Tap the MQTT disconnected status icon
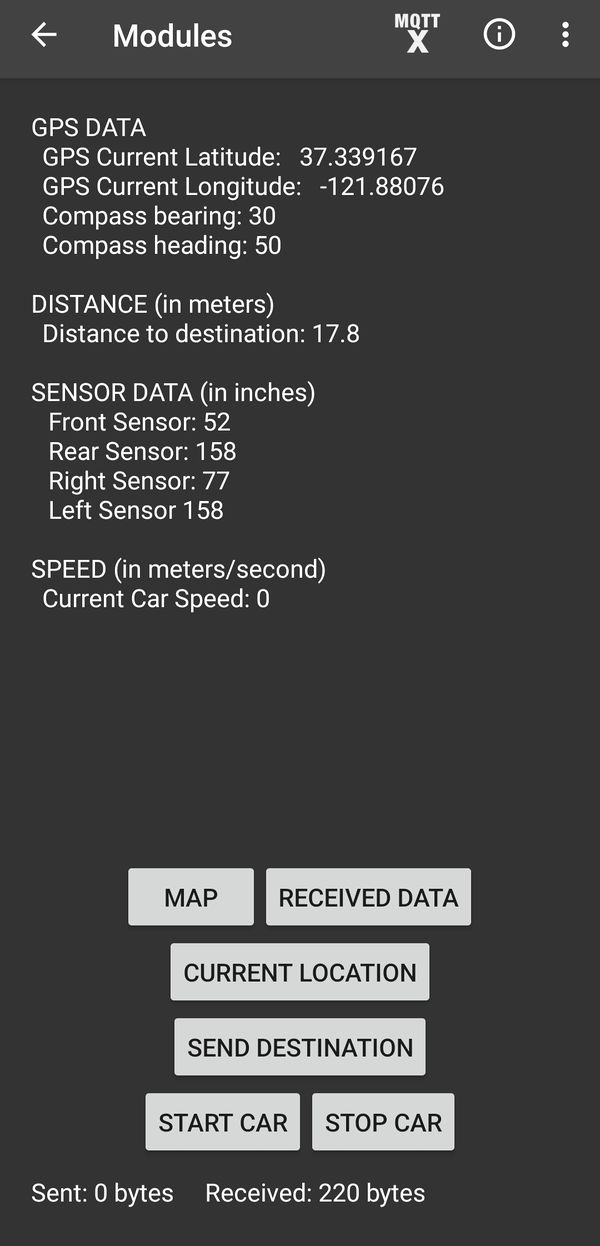This screenshot has height=1246, width=600. pyautogui.click(x=417, y=35)
